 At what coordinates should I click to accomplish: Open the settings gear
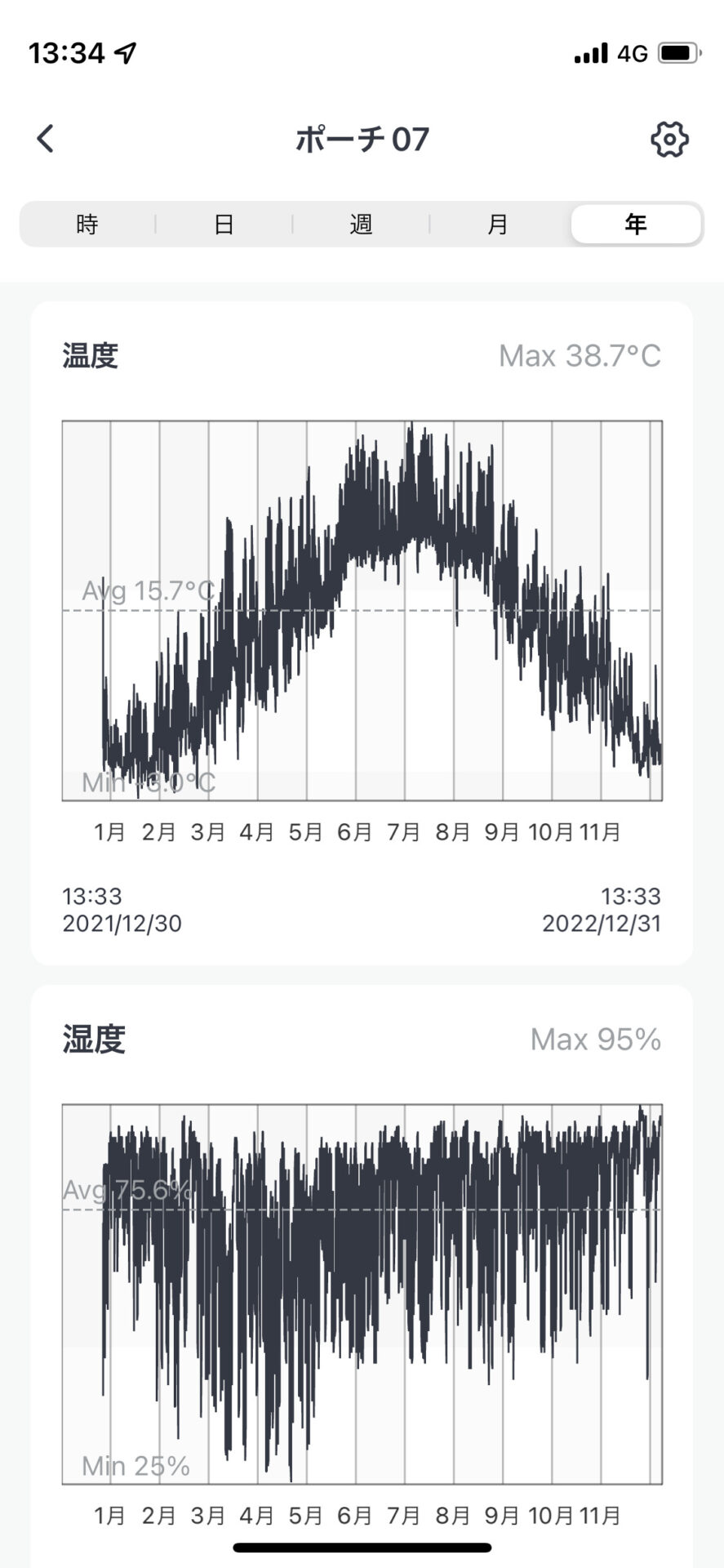(669, 140)
